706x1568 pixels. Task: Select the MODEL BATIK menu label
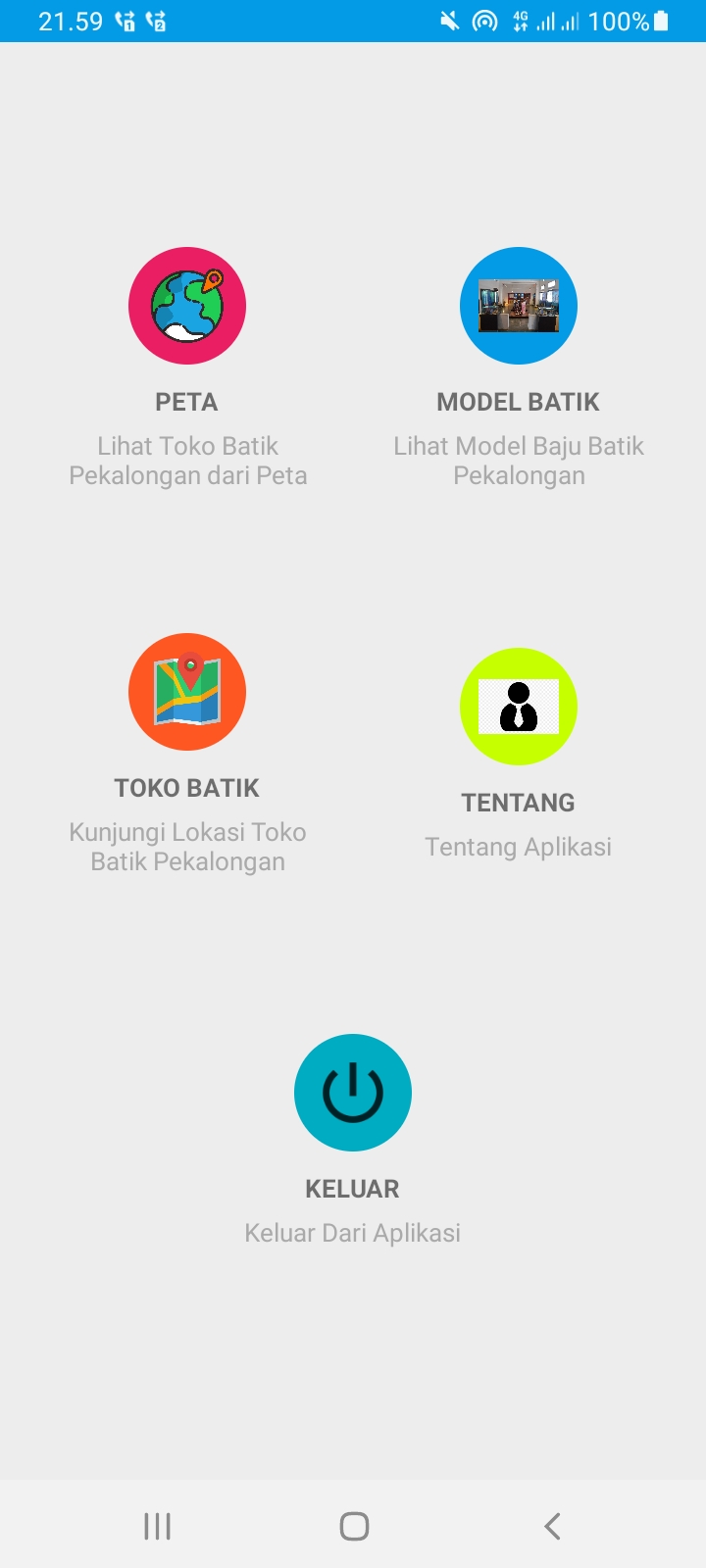pos(518,402)
